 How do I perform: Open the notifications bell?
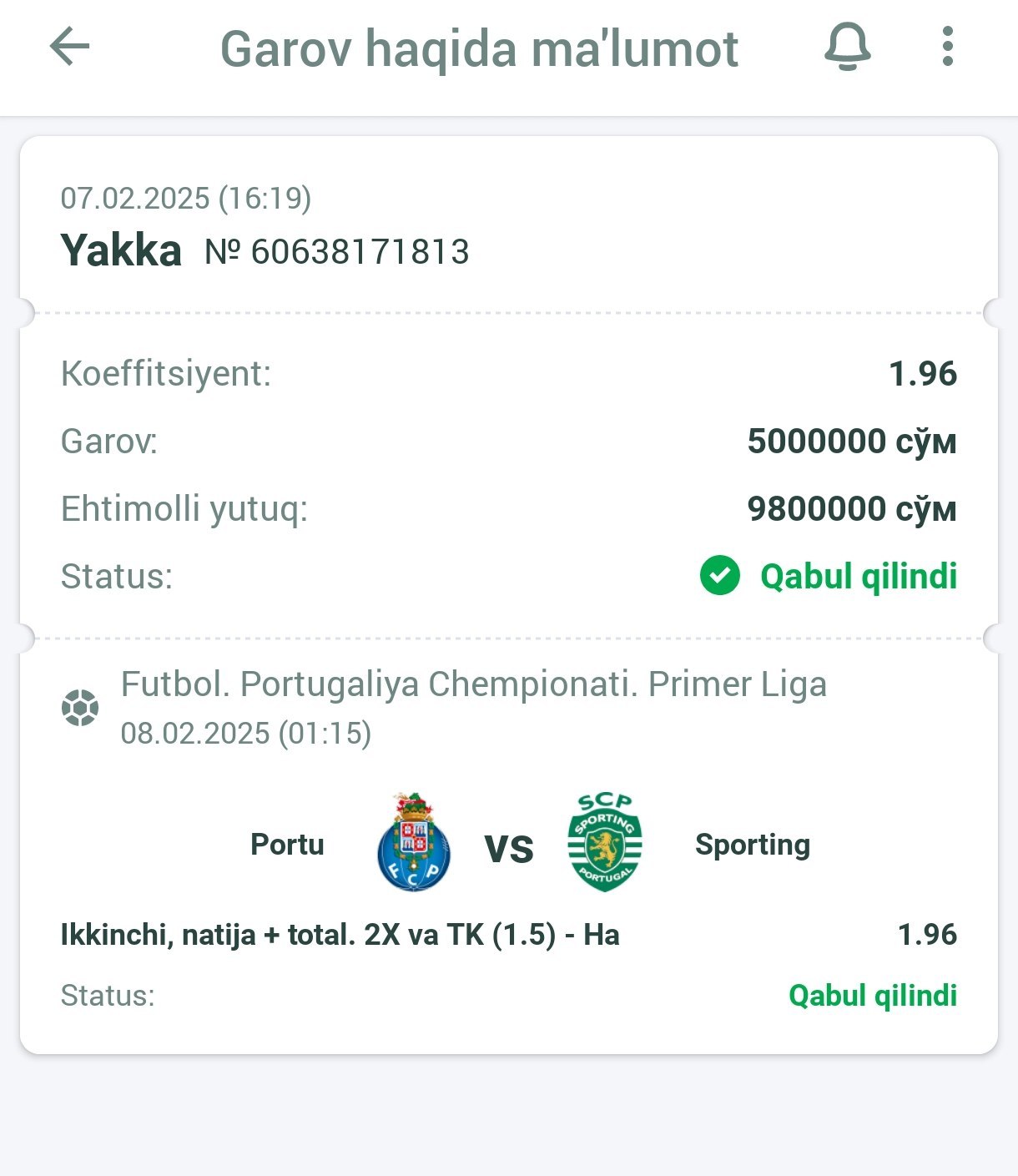[x=847, y=47]
